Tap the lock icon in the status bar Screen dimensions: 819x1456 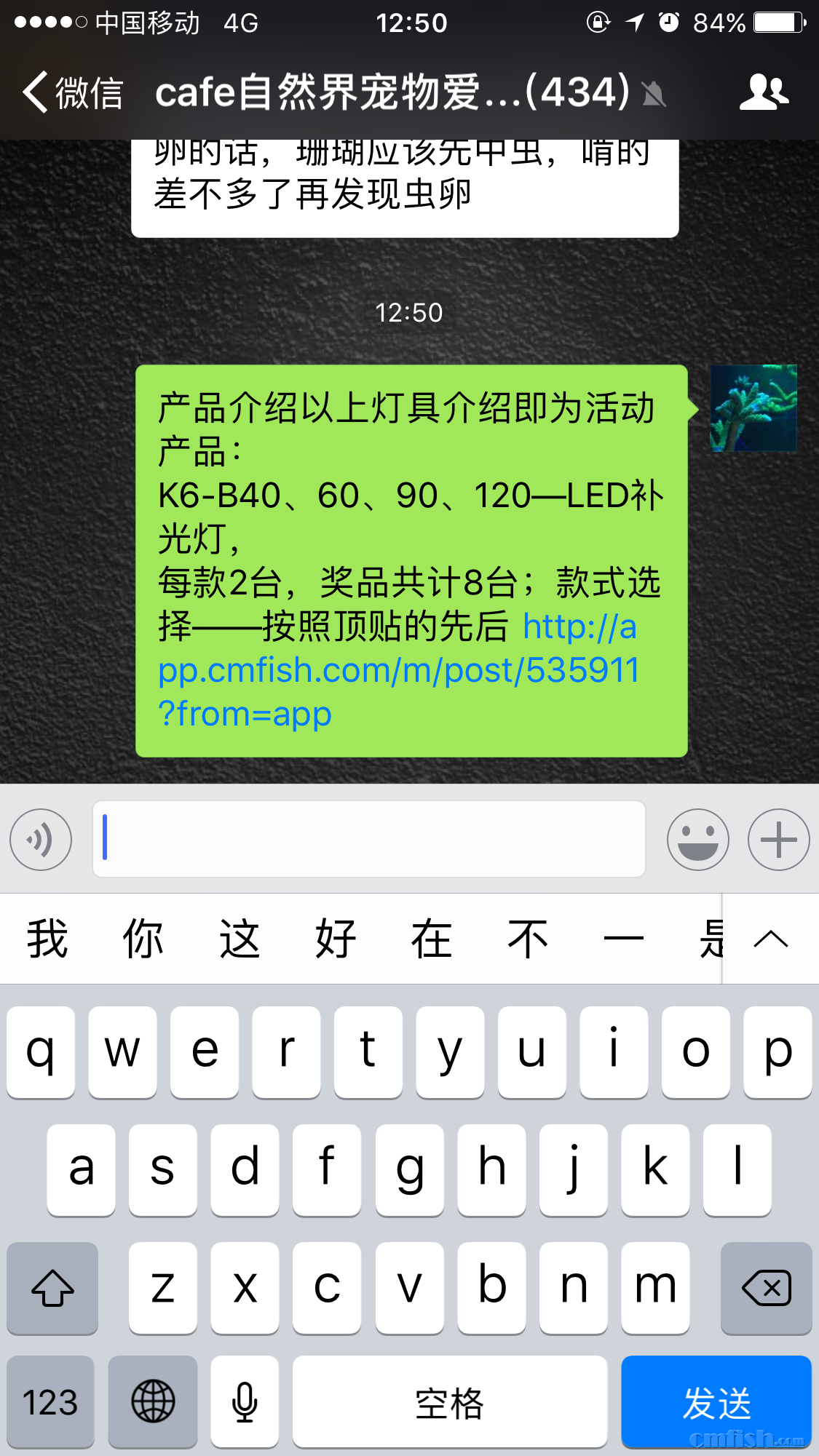(x=596, y=23)
